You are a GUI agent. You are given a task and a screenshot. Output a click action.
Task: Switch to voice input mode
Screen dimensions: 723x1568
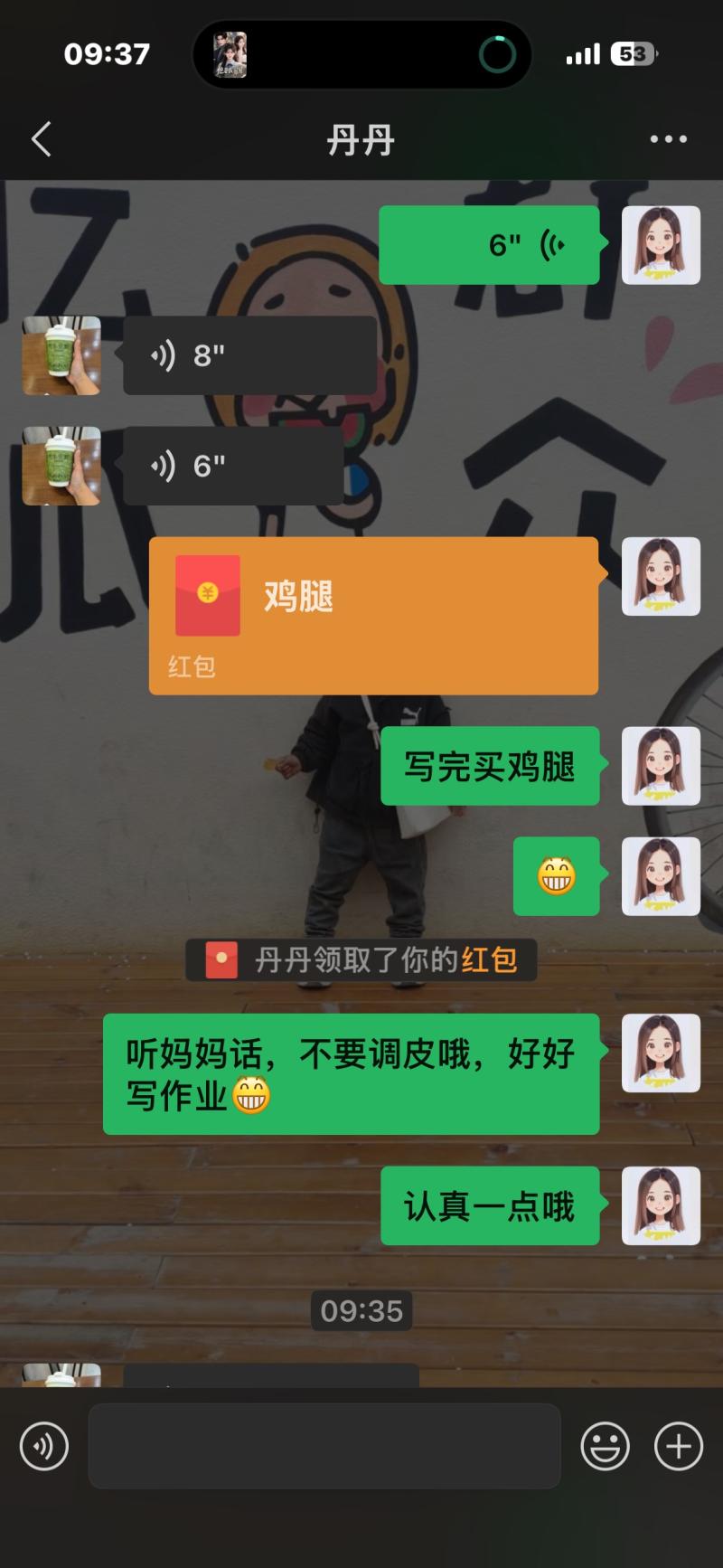coord(44,1446)
